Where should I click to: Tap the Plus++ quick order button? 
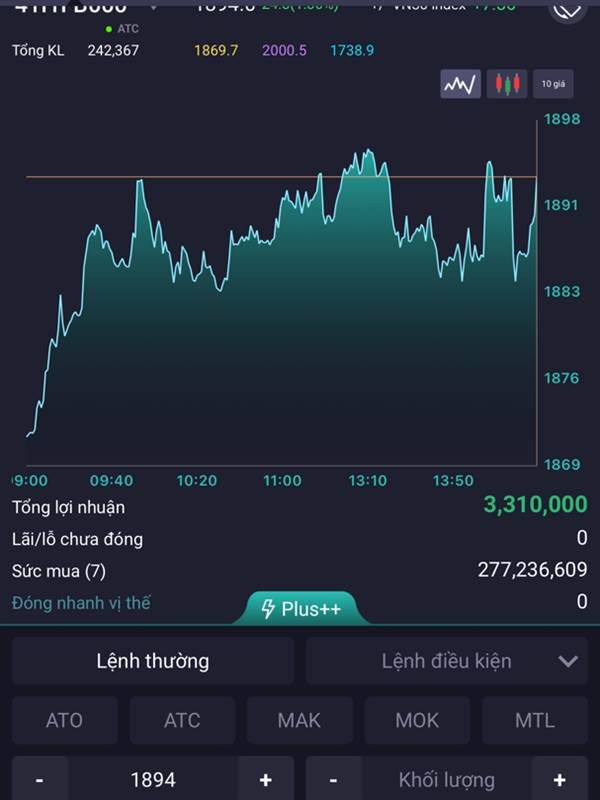pyautogui.click(x=300, y=609)
